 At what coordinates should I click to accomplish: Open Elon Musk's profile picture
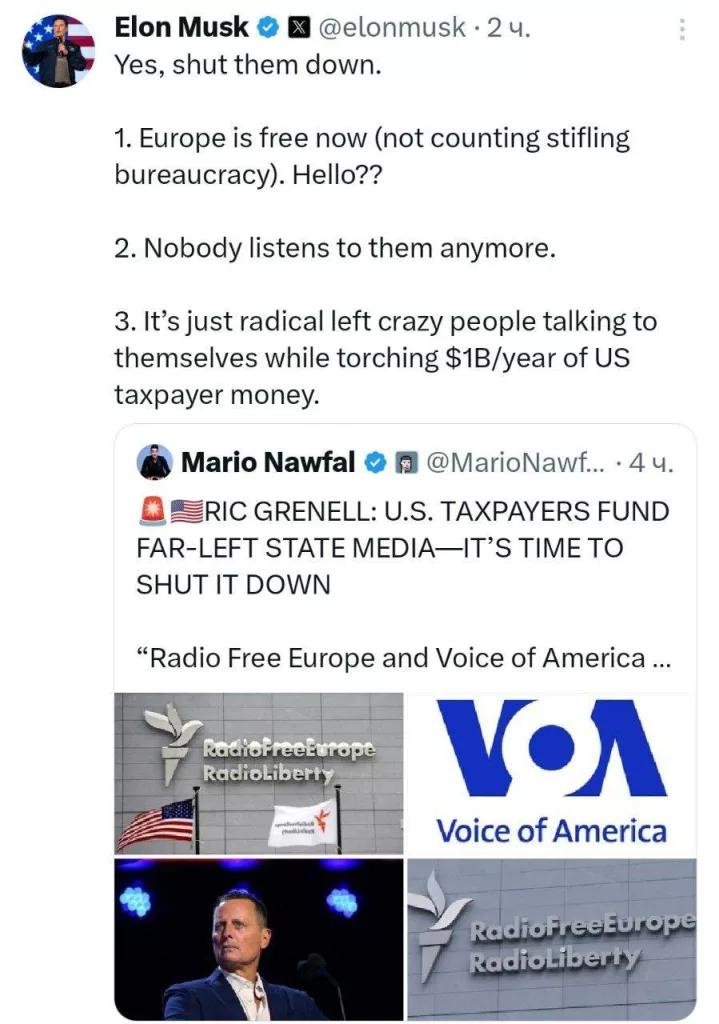tap(59, 52)
